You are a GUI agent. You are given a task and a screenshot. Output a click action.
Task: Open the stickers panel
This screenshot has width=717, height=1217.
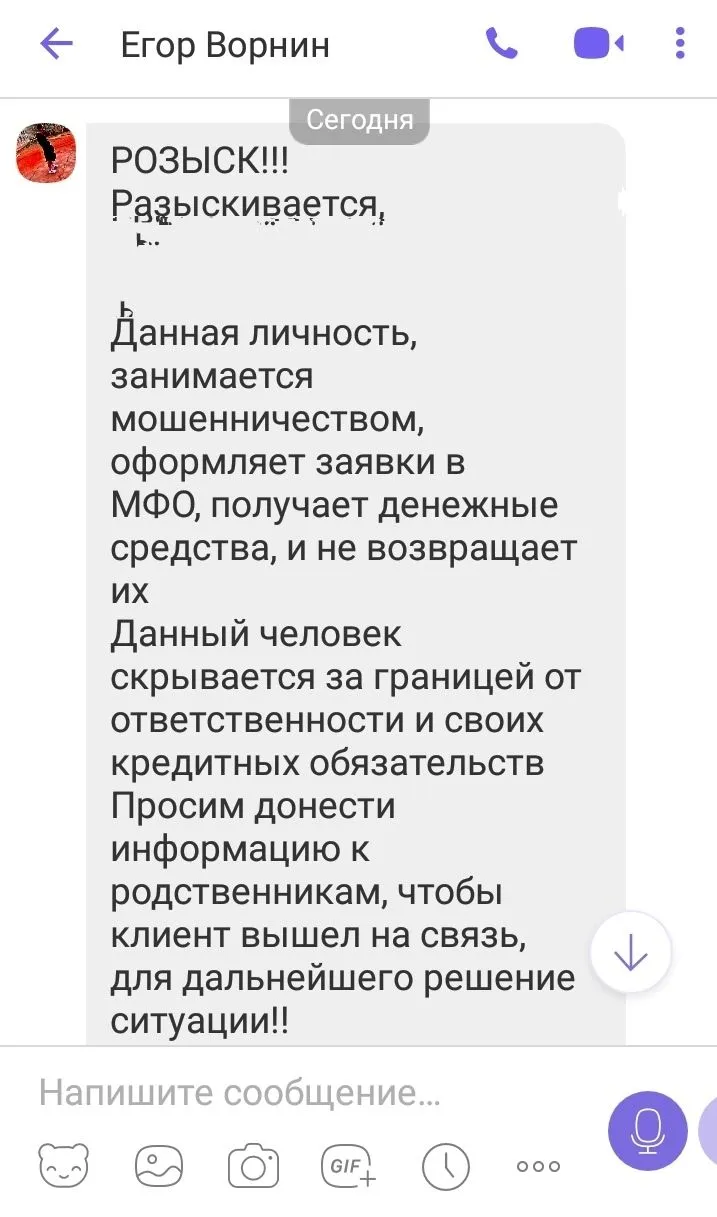63,1166
